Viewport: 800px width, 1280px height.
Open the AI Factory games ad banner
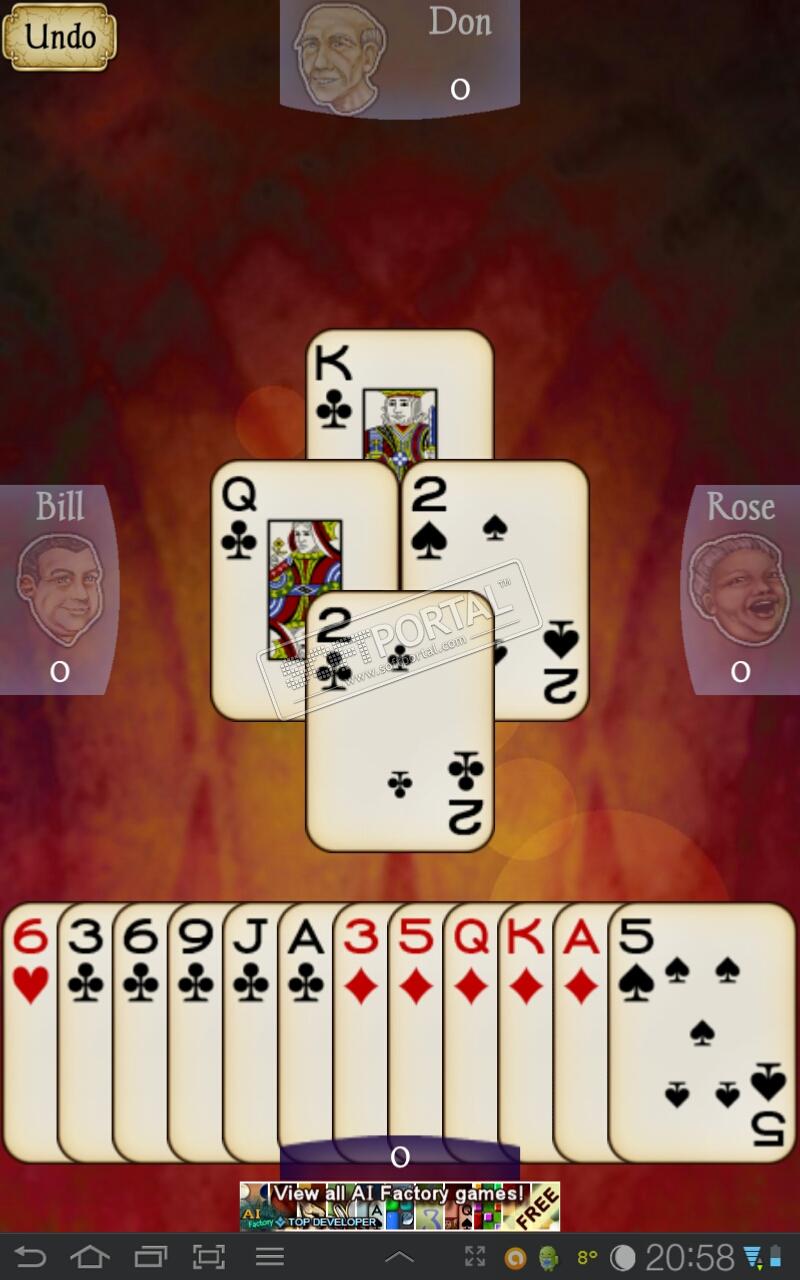pyautogui.click(x=400, y=1206)
